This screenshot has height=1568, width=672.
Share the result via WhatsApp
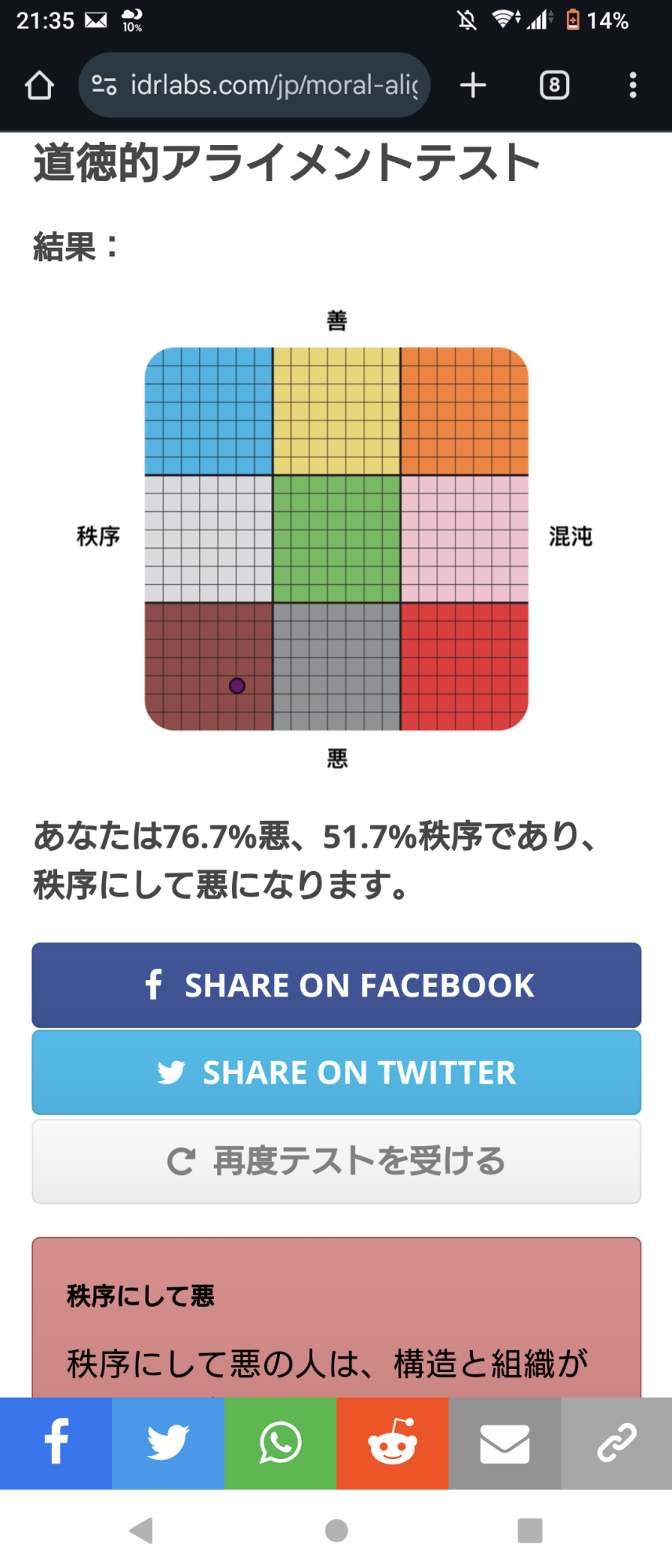[x=280, y=1443]
